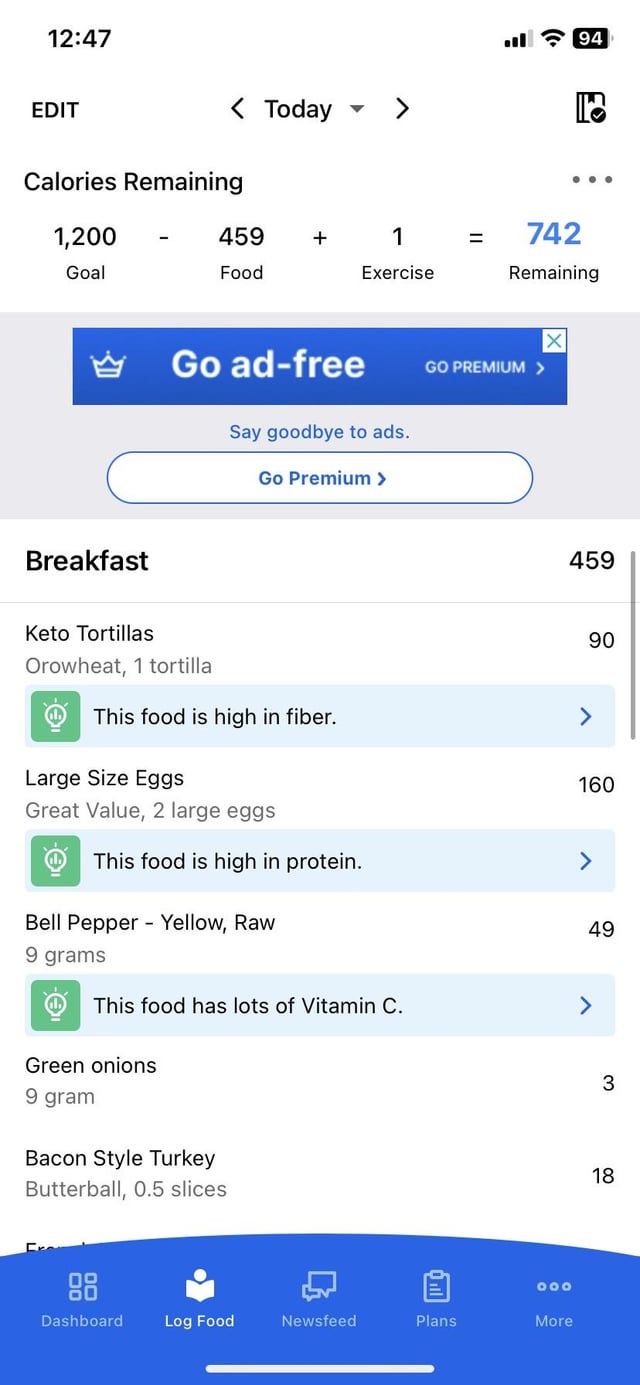Go to the previous day
The image size is (640, 1385).
point(237,108)
